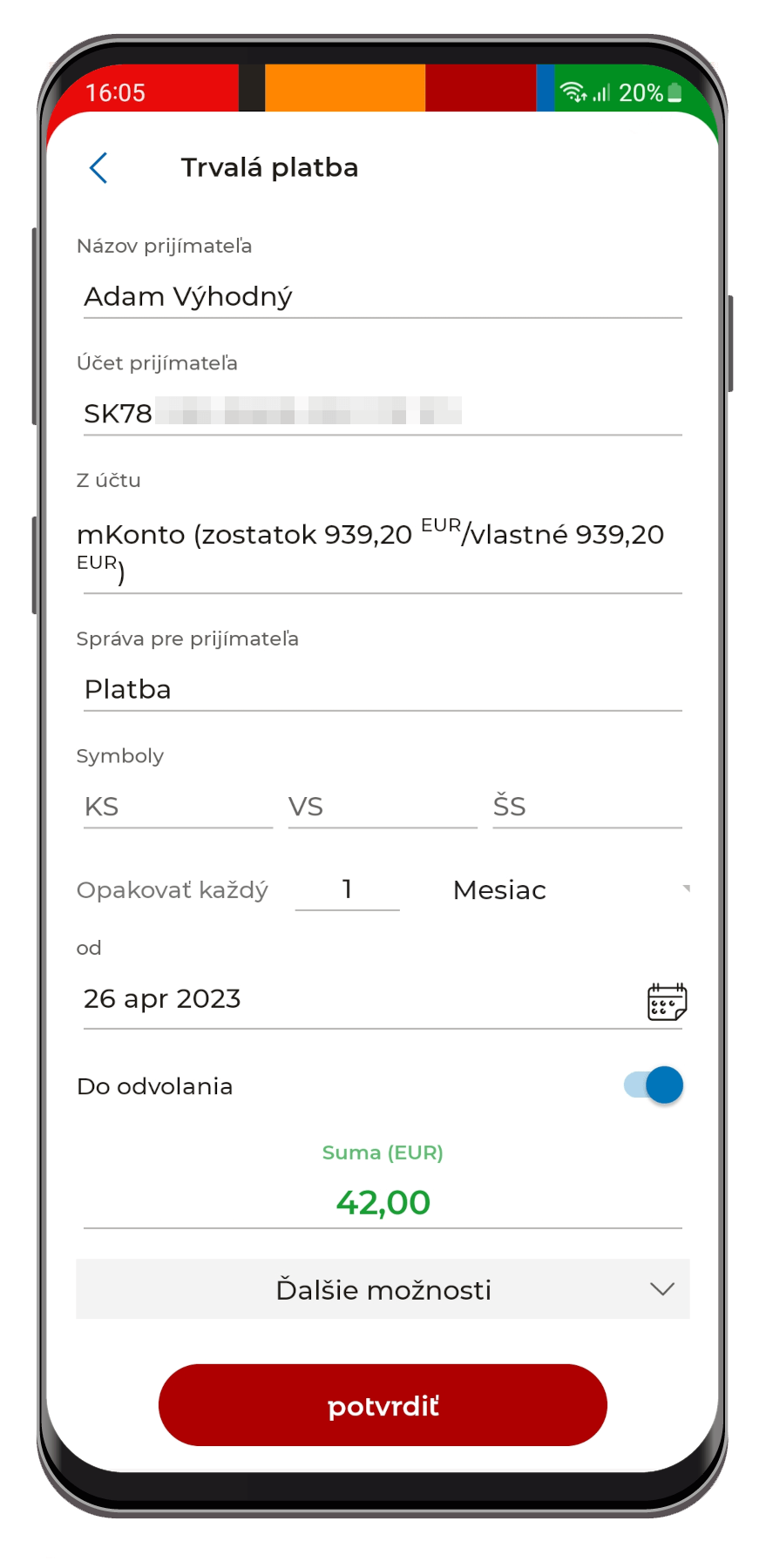Edit the Suma amount 42,00
The image size is (766, 1568).
tap(383, 1203)
